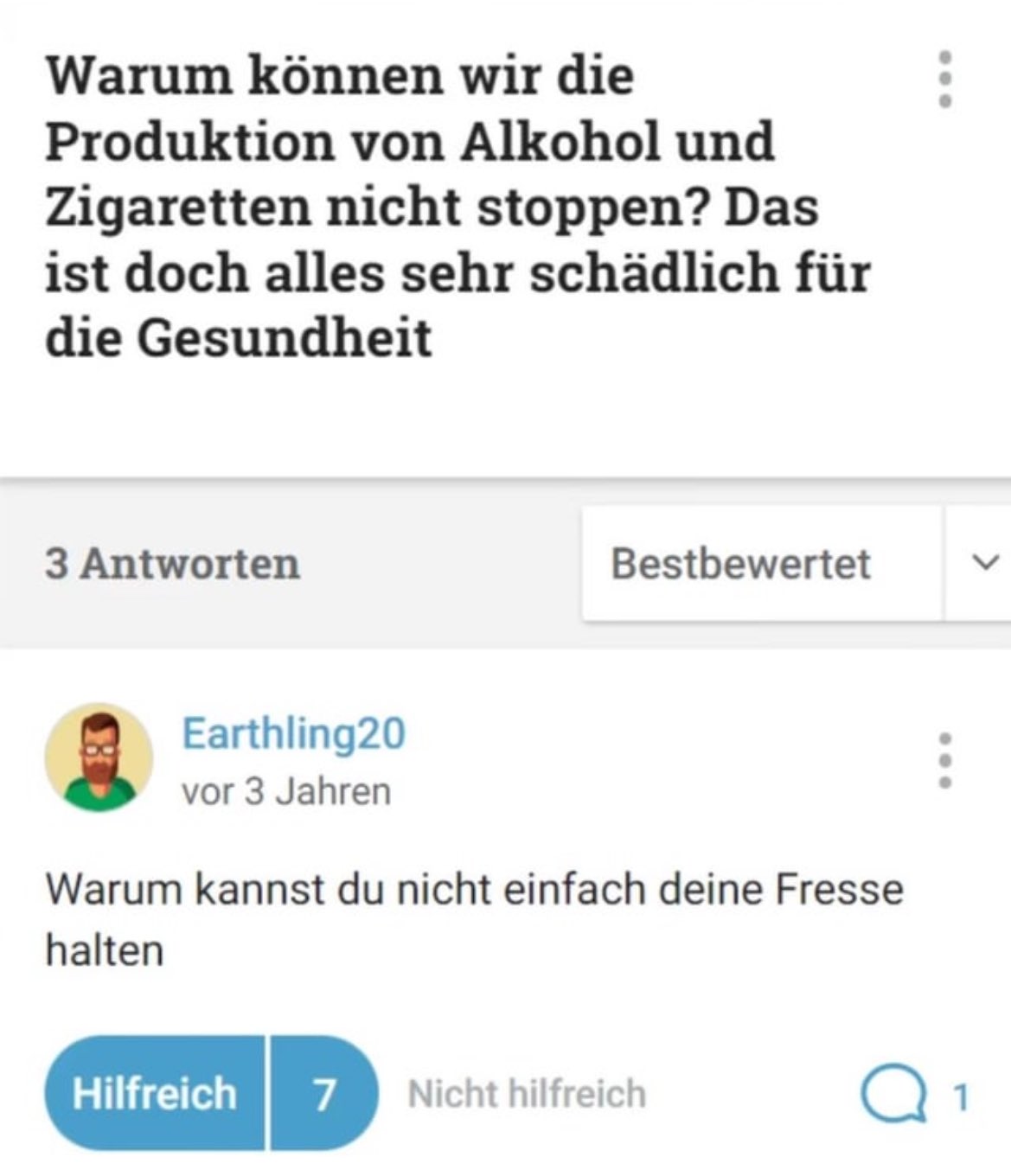Open the question's overflow menu

[x=945, y=80]
